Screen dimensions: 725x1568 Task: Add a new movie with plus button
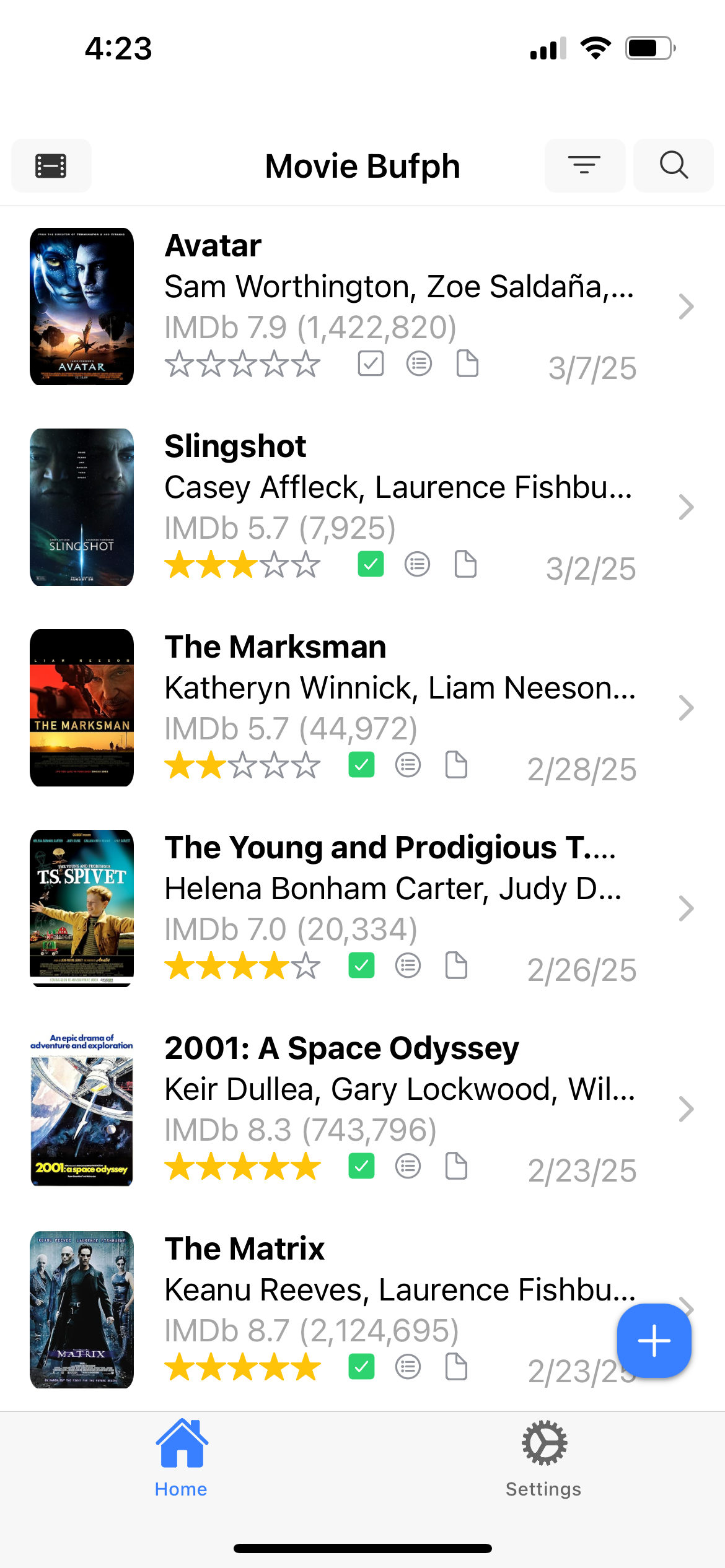[x=654, y=1341]
